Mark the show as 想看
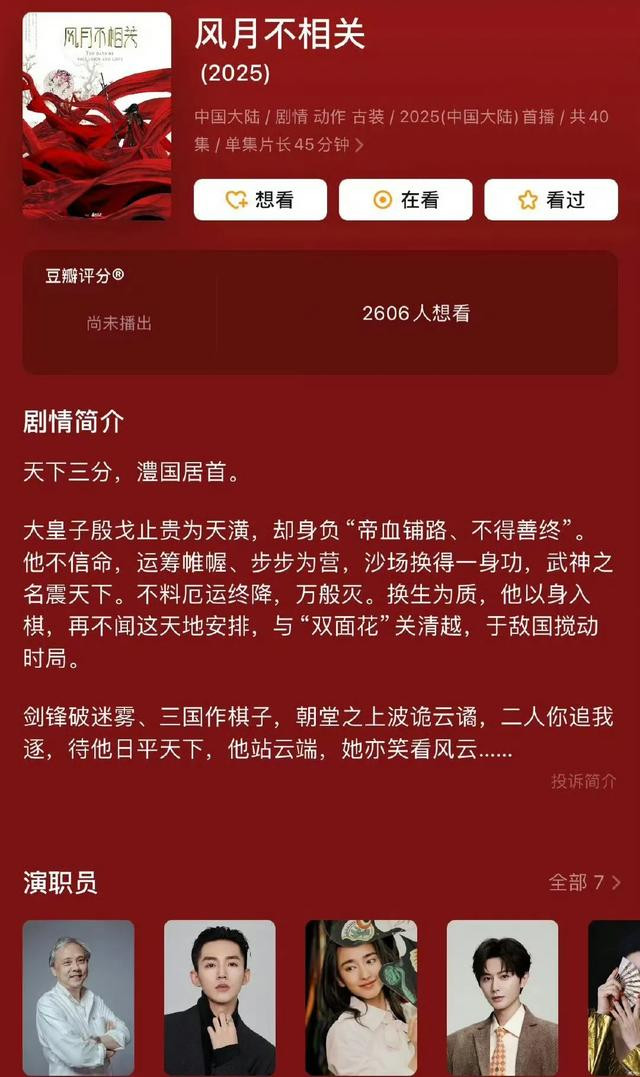This screenshot has height=1077, width=640. coord(260,200)
